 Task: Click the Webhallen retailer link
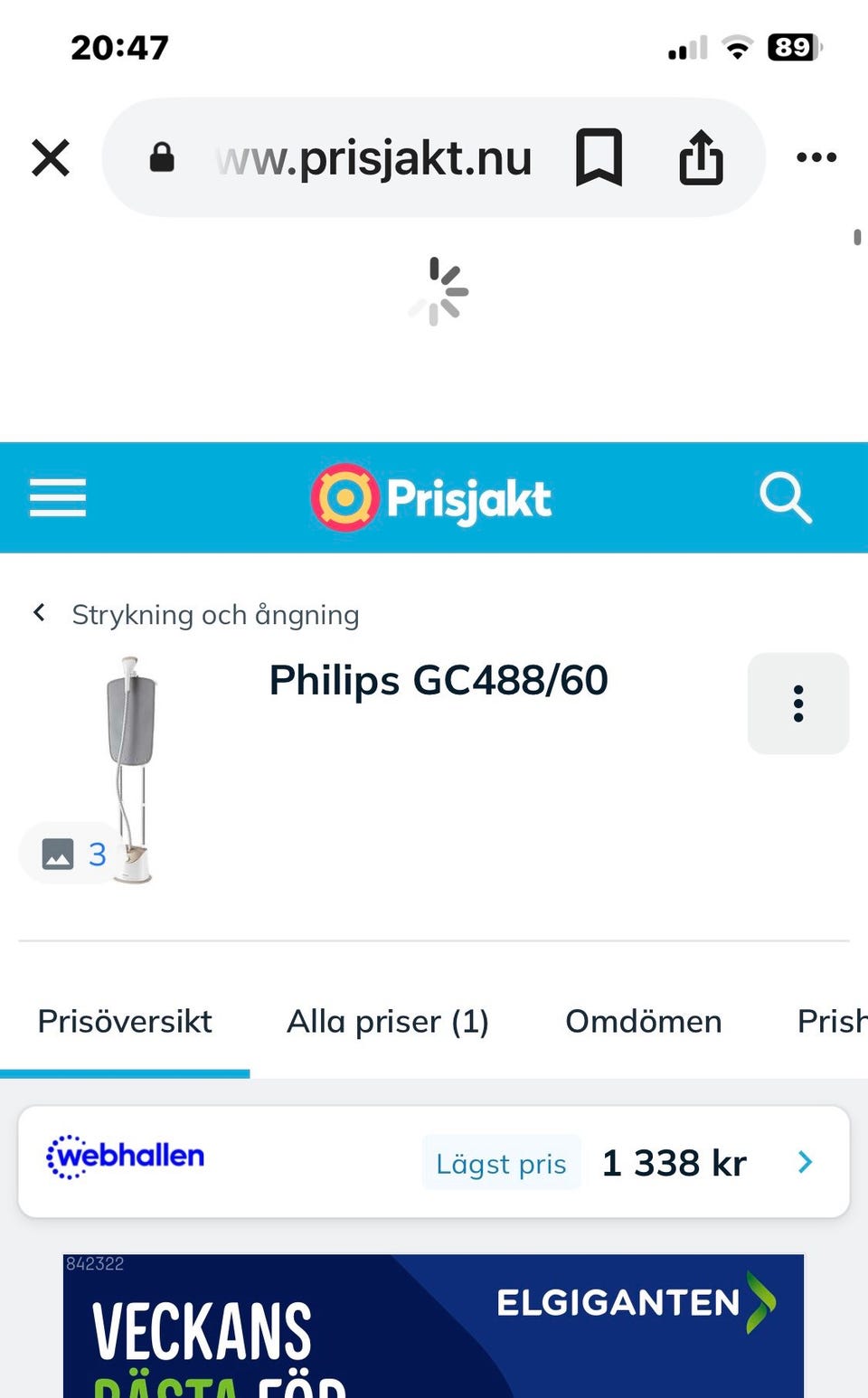pos(125,1157)
